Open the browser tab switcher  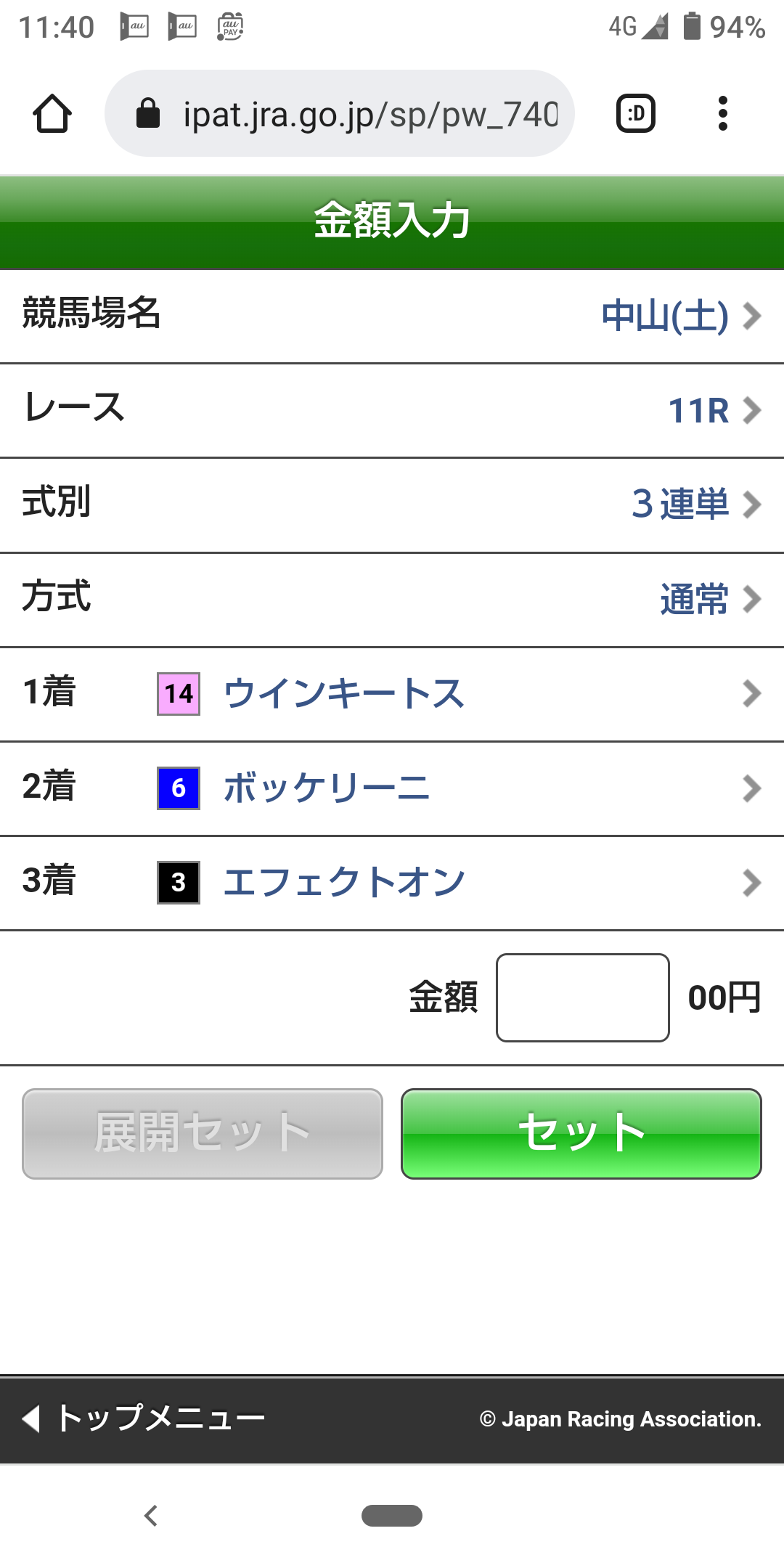(x=635, y=114)
